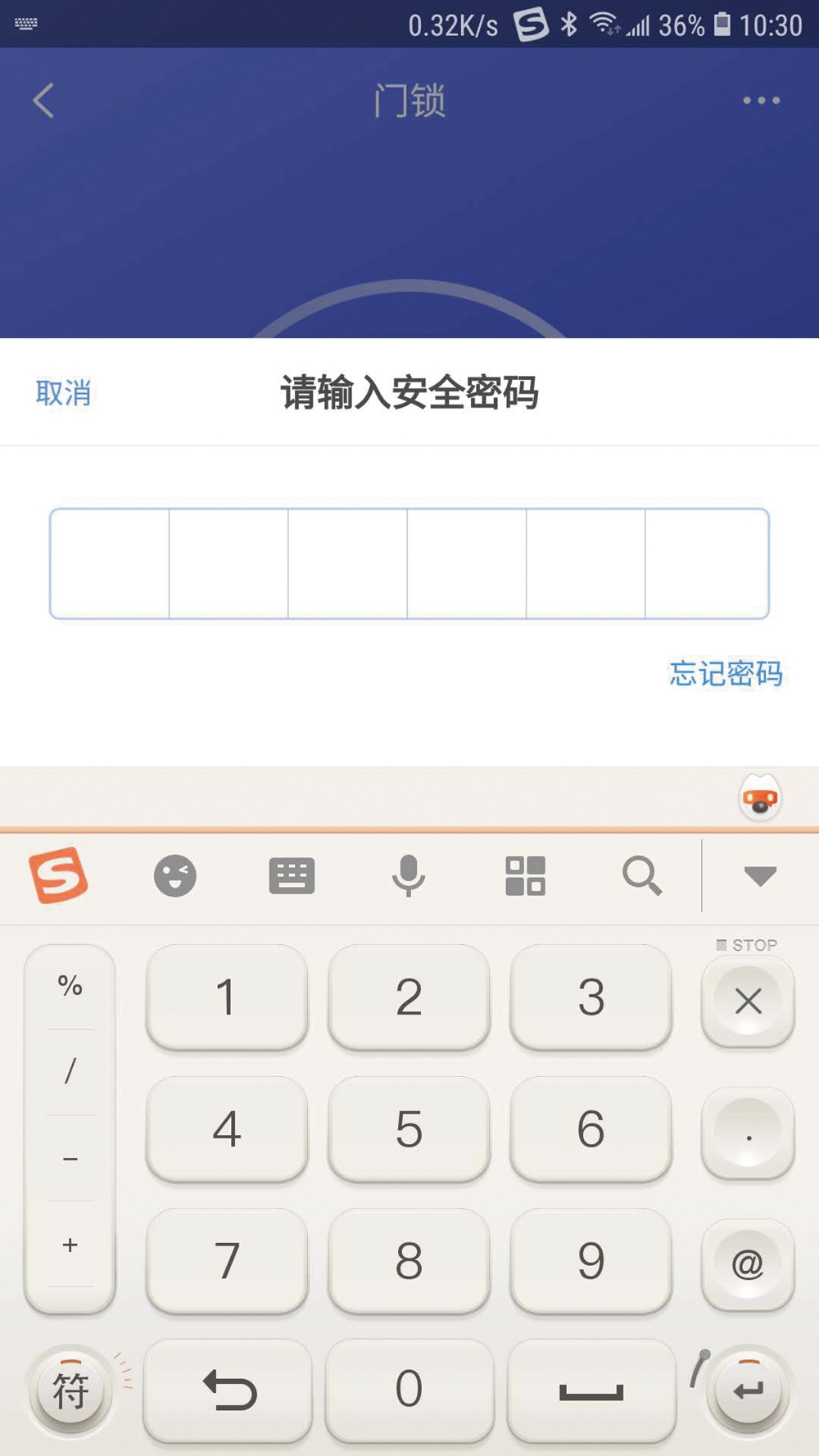The width and height of the screenshot is (819, 1456).
Task: Delete a digit with the X key
Action: tap(748, 1001)
